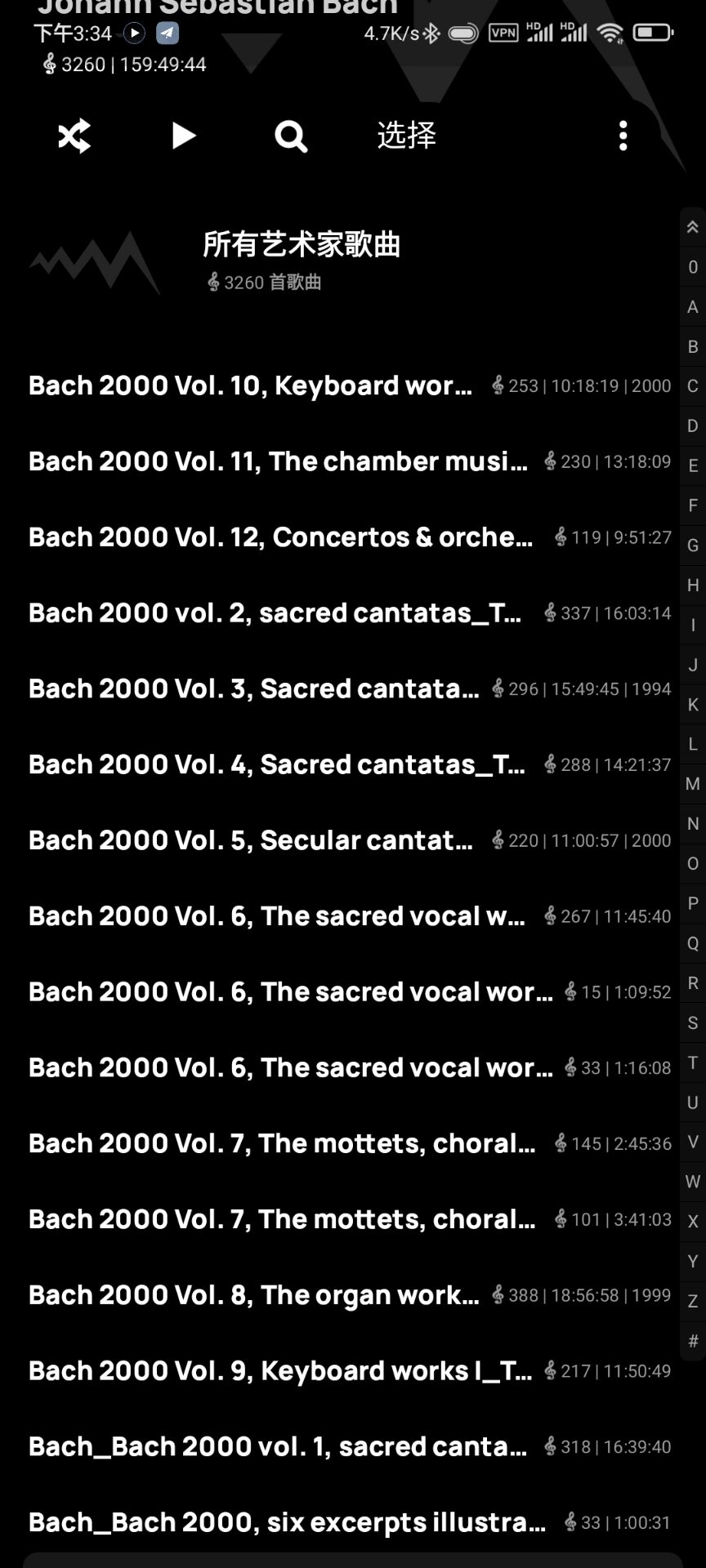Screen dimensions: 706x1568
Task: Open Bach 2000 Vol. 8 organ works
Action: coord(253,1295)
